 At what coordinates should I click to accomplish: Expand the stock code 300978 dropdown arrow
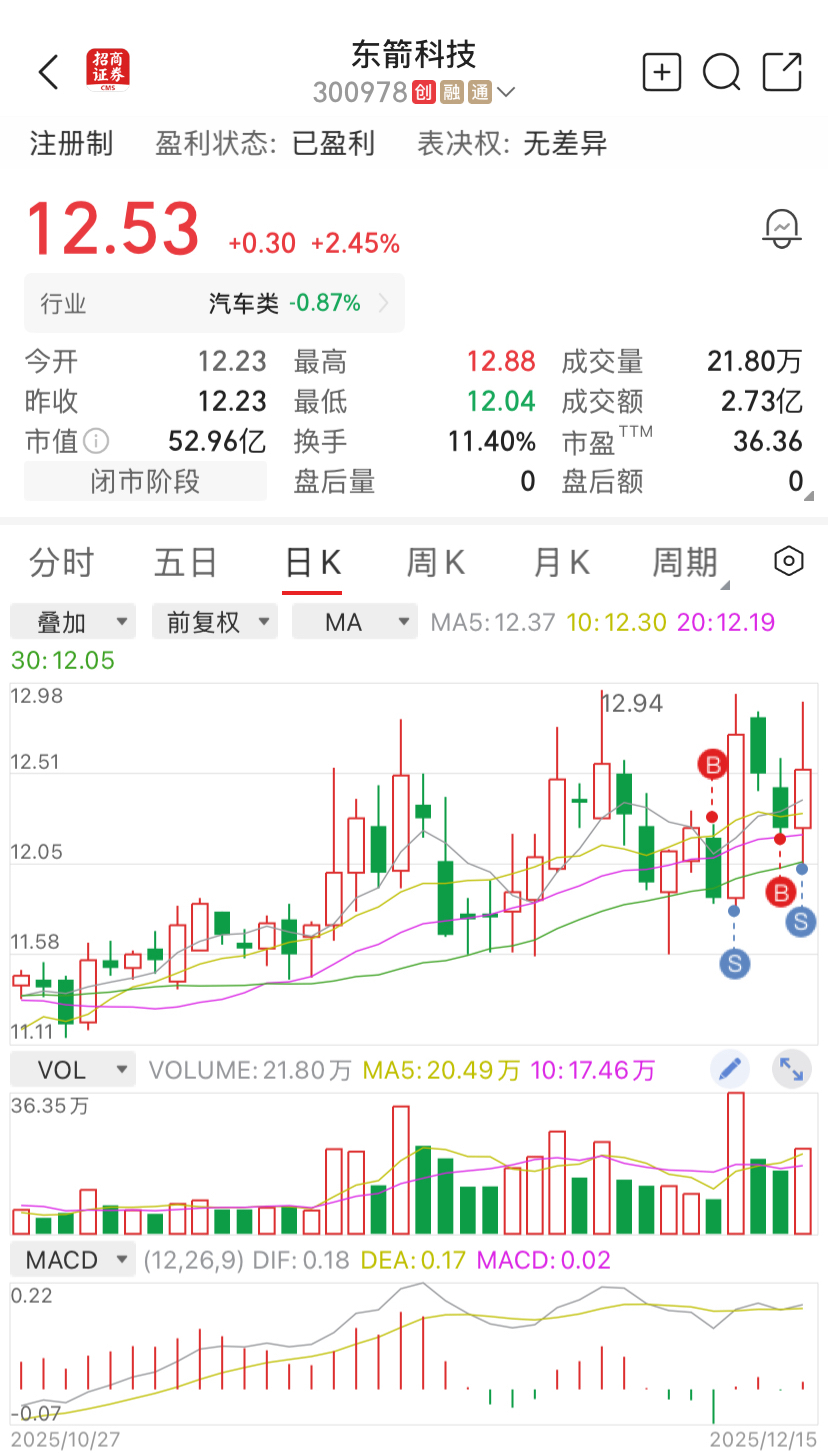[x=506, y=93]
